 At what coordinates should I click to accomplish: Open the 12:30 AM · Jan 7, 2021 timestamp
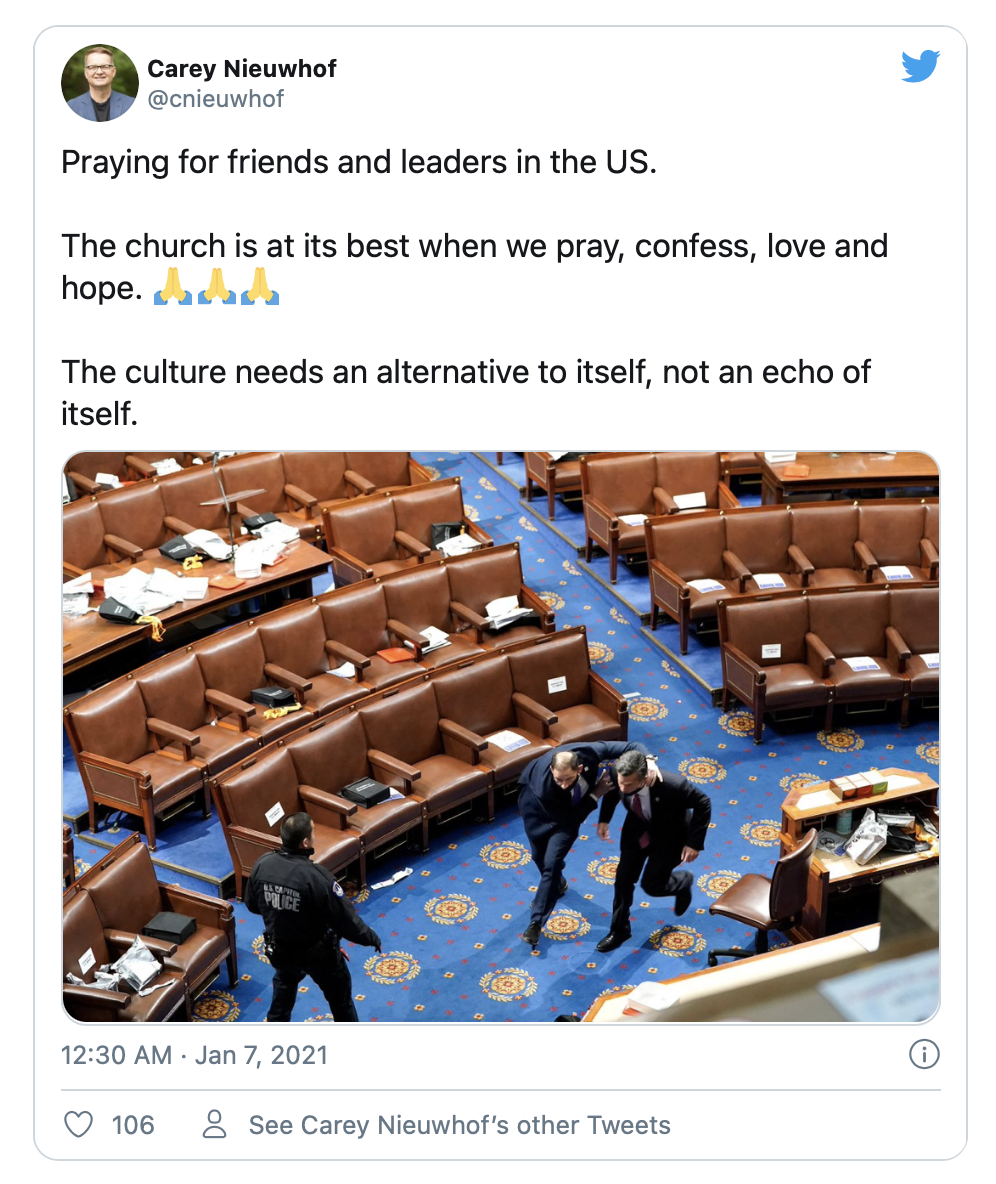[194, 1055]
